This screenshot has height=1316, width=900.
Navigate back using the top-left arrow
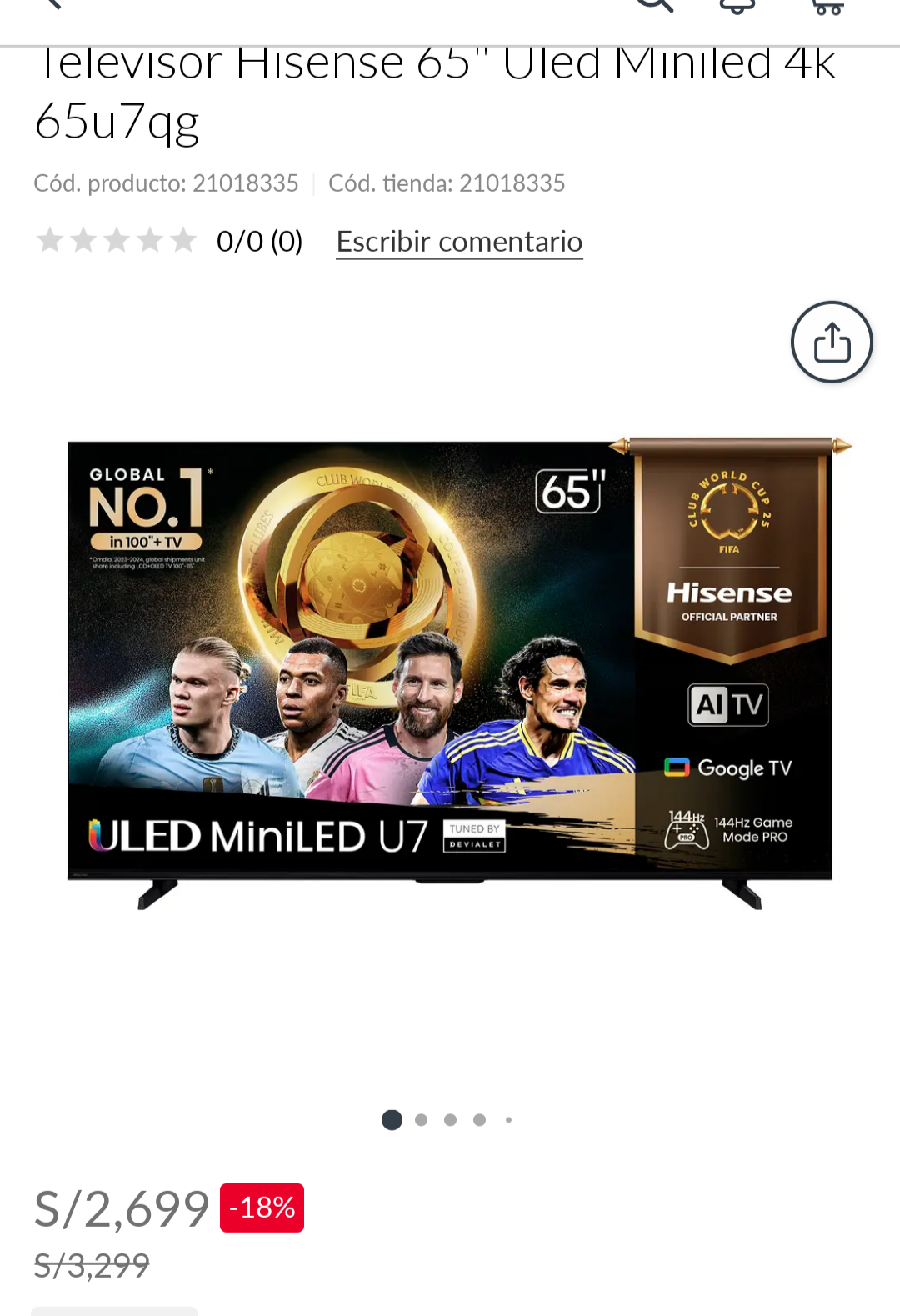coord(50,8)
